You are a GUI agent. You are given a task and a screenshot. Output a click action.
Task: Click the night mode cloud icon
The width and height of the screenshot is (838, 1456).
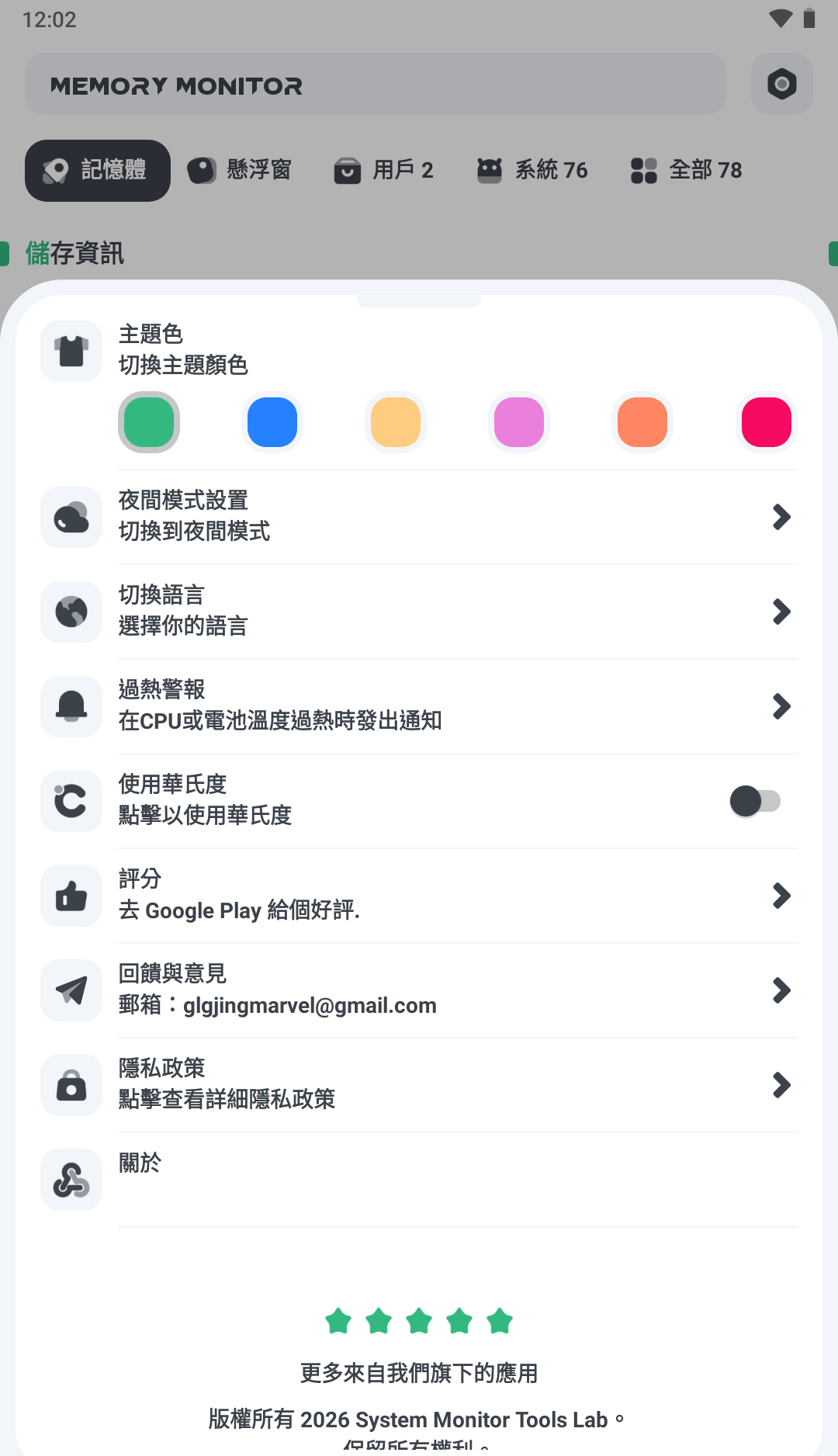[x=71, y=516]
